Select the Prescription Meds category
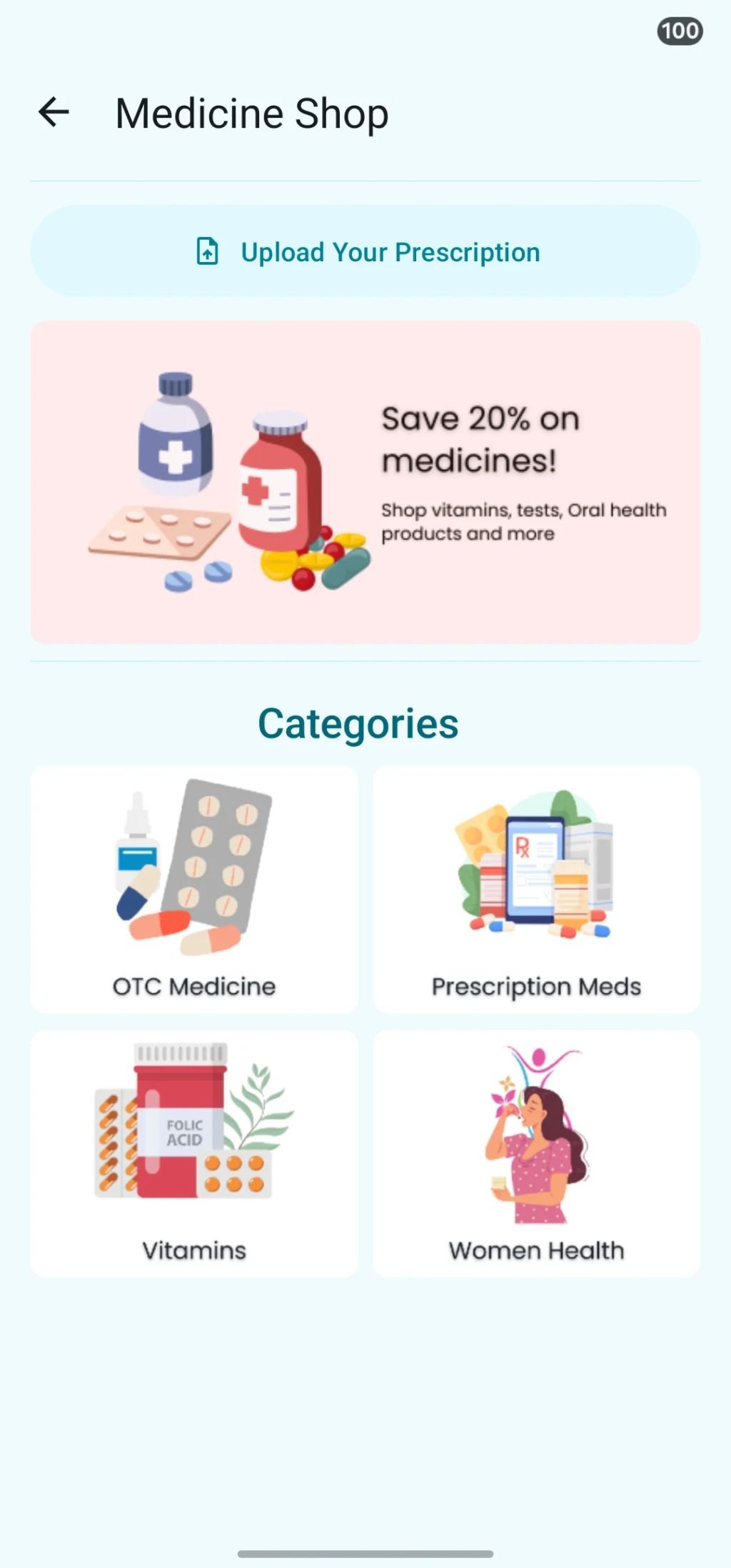 click(x=536, y=890)
